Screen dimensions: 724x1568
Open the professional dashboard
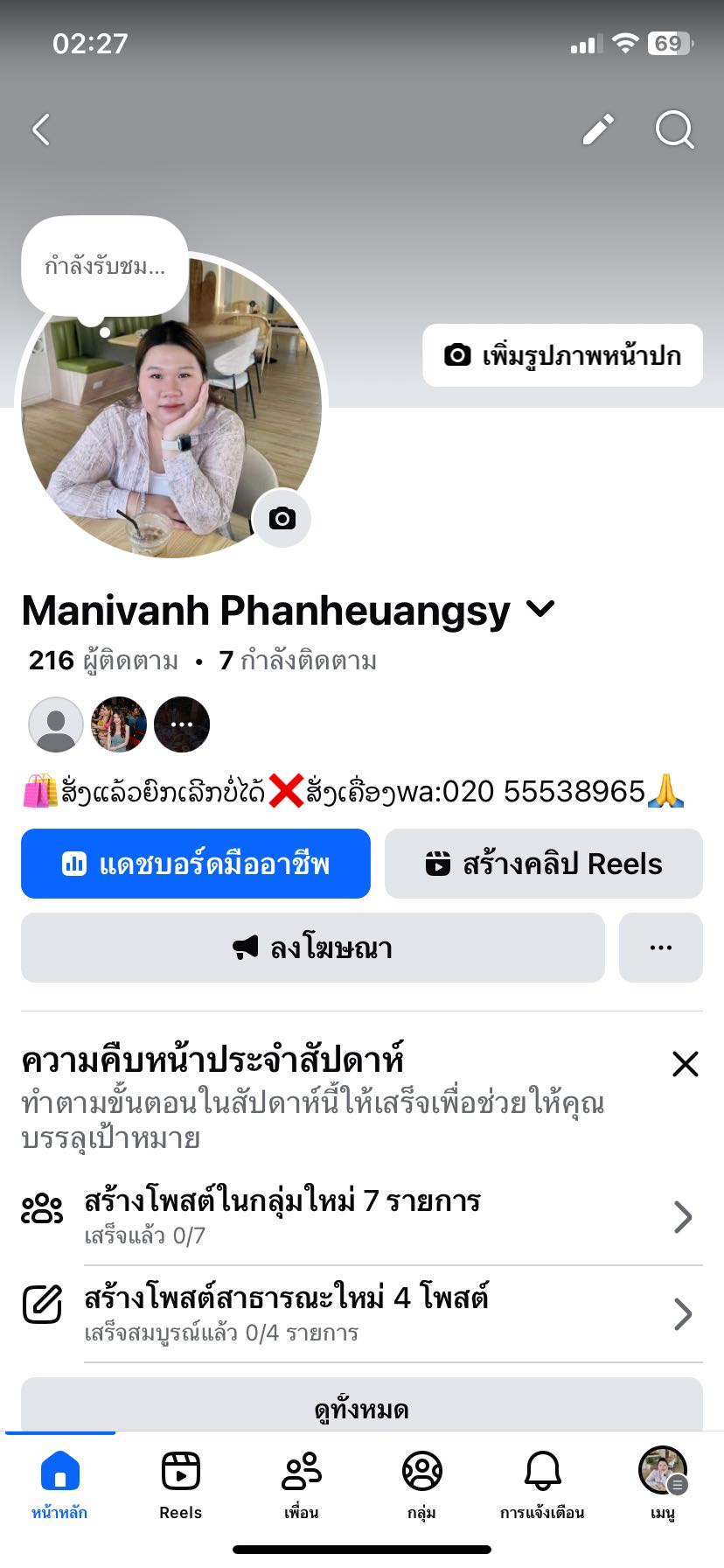[x=196, y=864]
